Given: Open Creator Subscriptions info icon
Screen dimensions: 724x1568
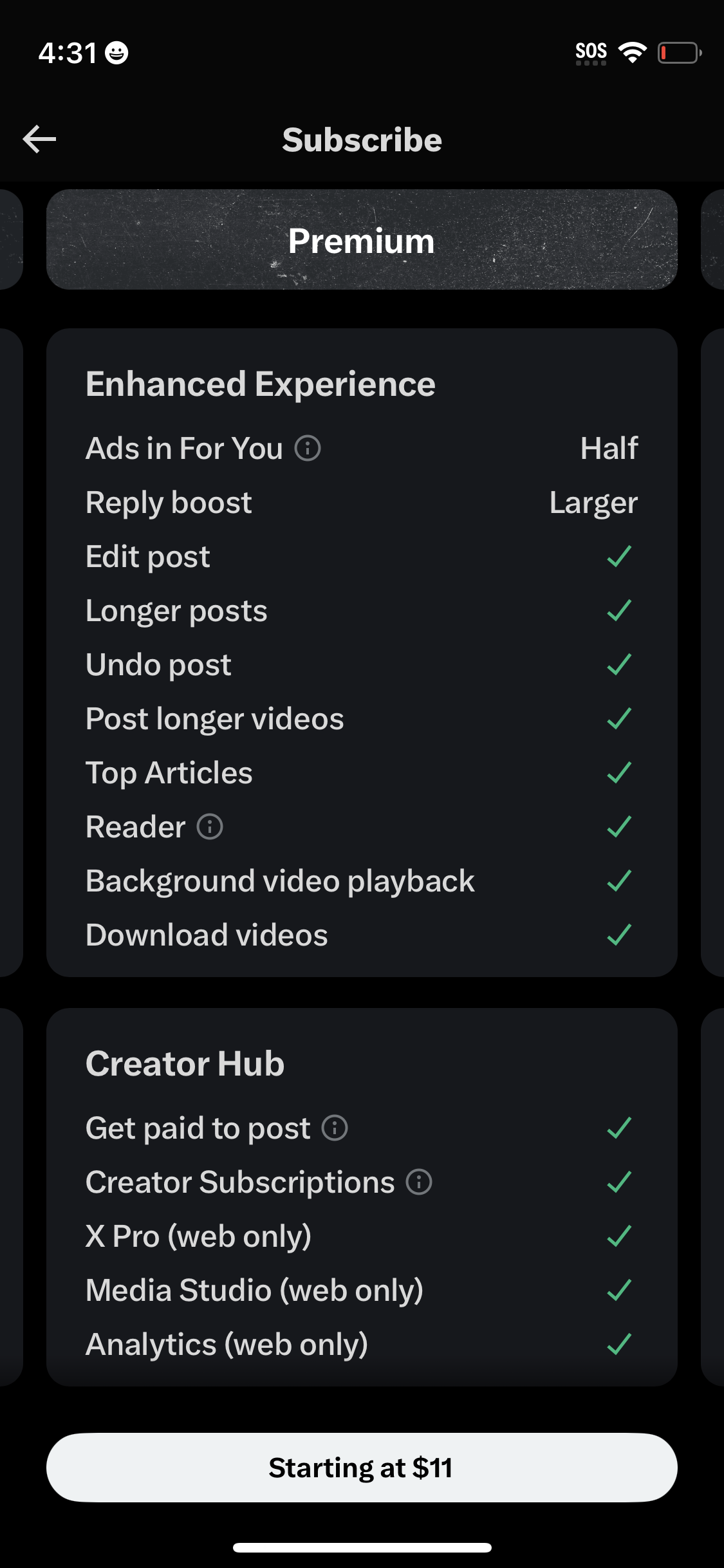Looking at the screenshot, I should pos(419,1182).
